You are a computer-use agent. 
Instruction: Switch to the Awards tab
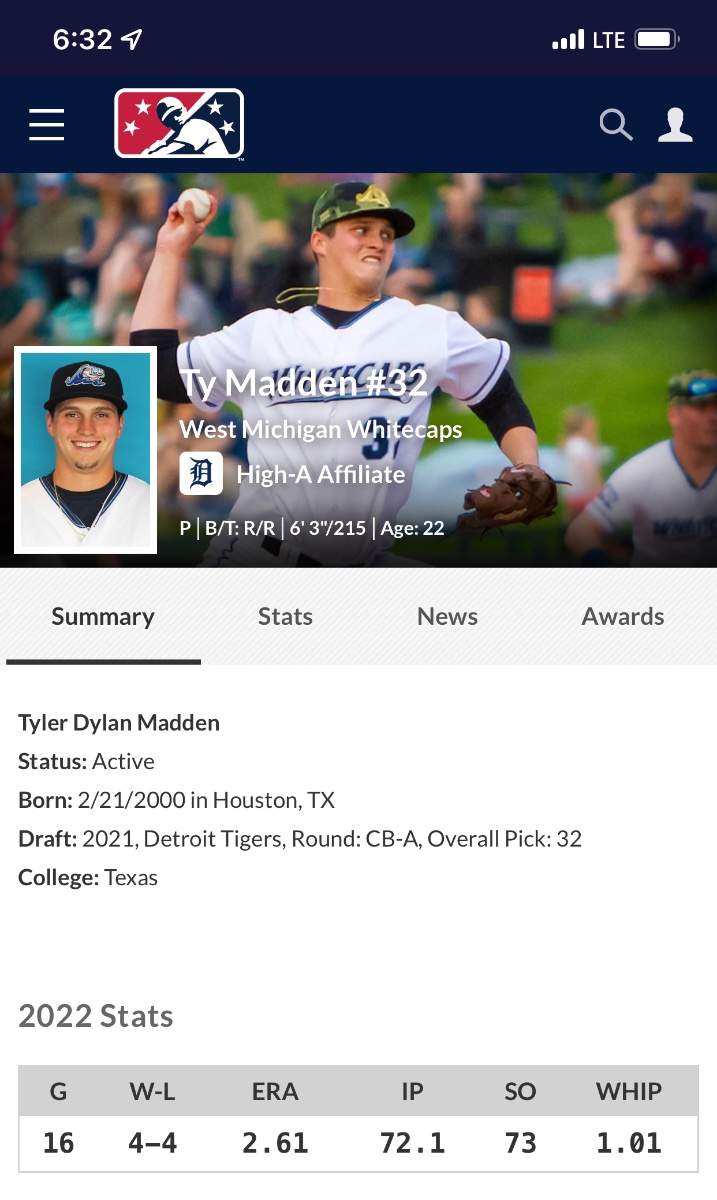[622, 616]
